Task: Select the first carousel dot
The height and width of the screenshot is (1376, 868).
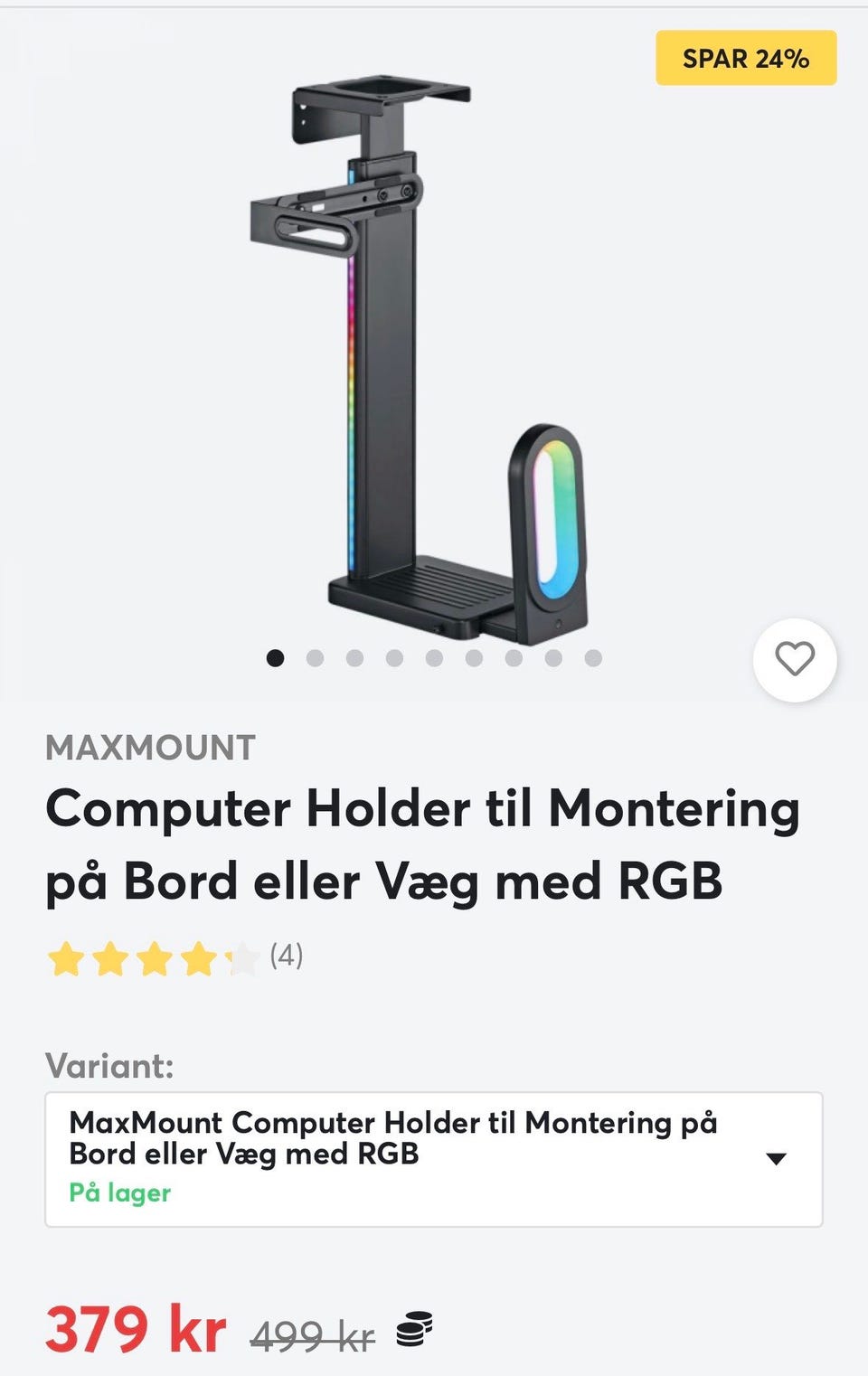Action: [274, 658]
